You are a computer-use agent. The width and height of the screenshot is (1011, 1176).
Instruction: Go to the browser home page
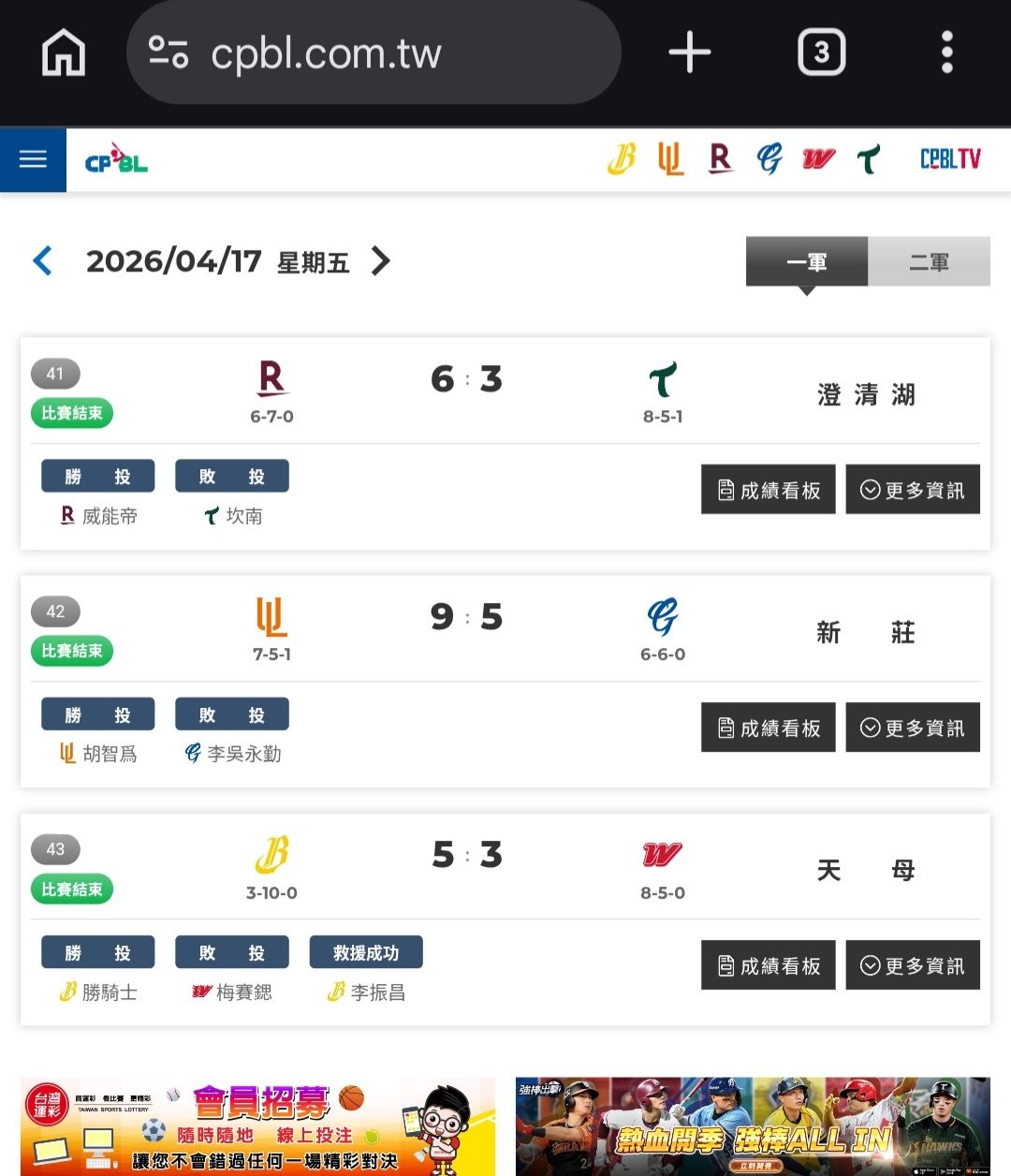(64, 51)
